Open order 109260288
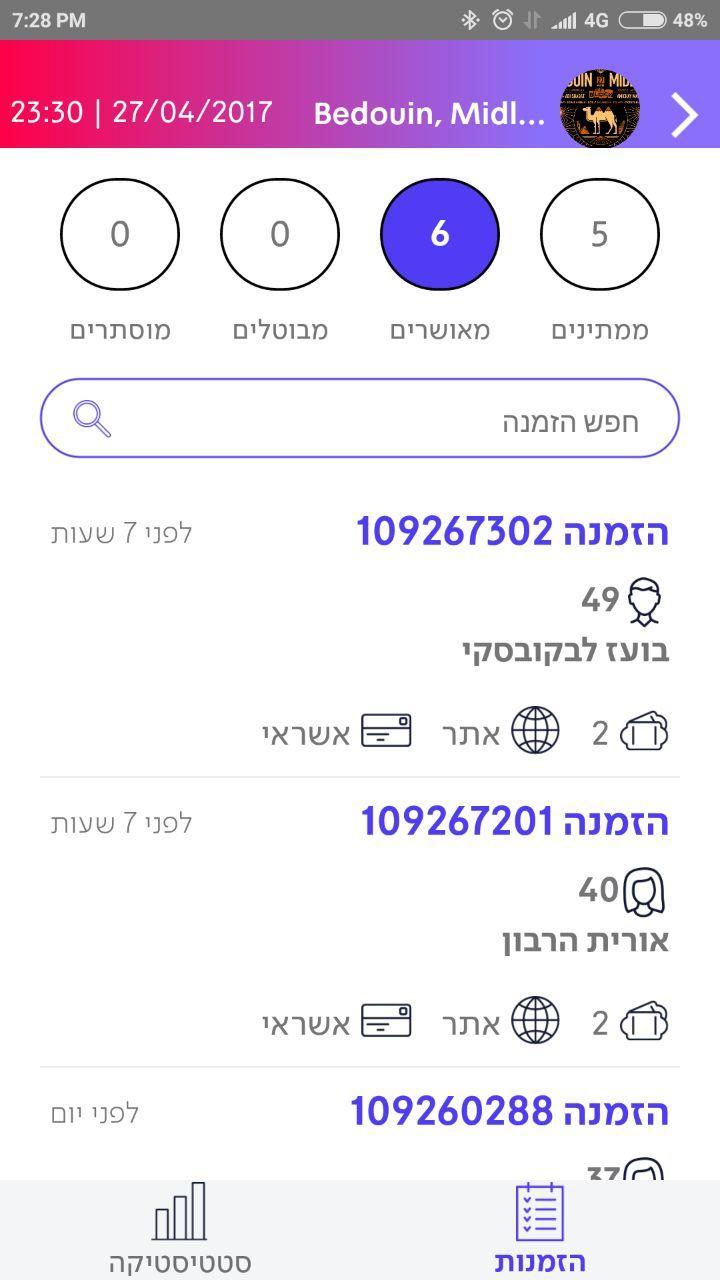Screen dimensions: 720x1280 coord(509,1112)
